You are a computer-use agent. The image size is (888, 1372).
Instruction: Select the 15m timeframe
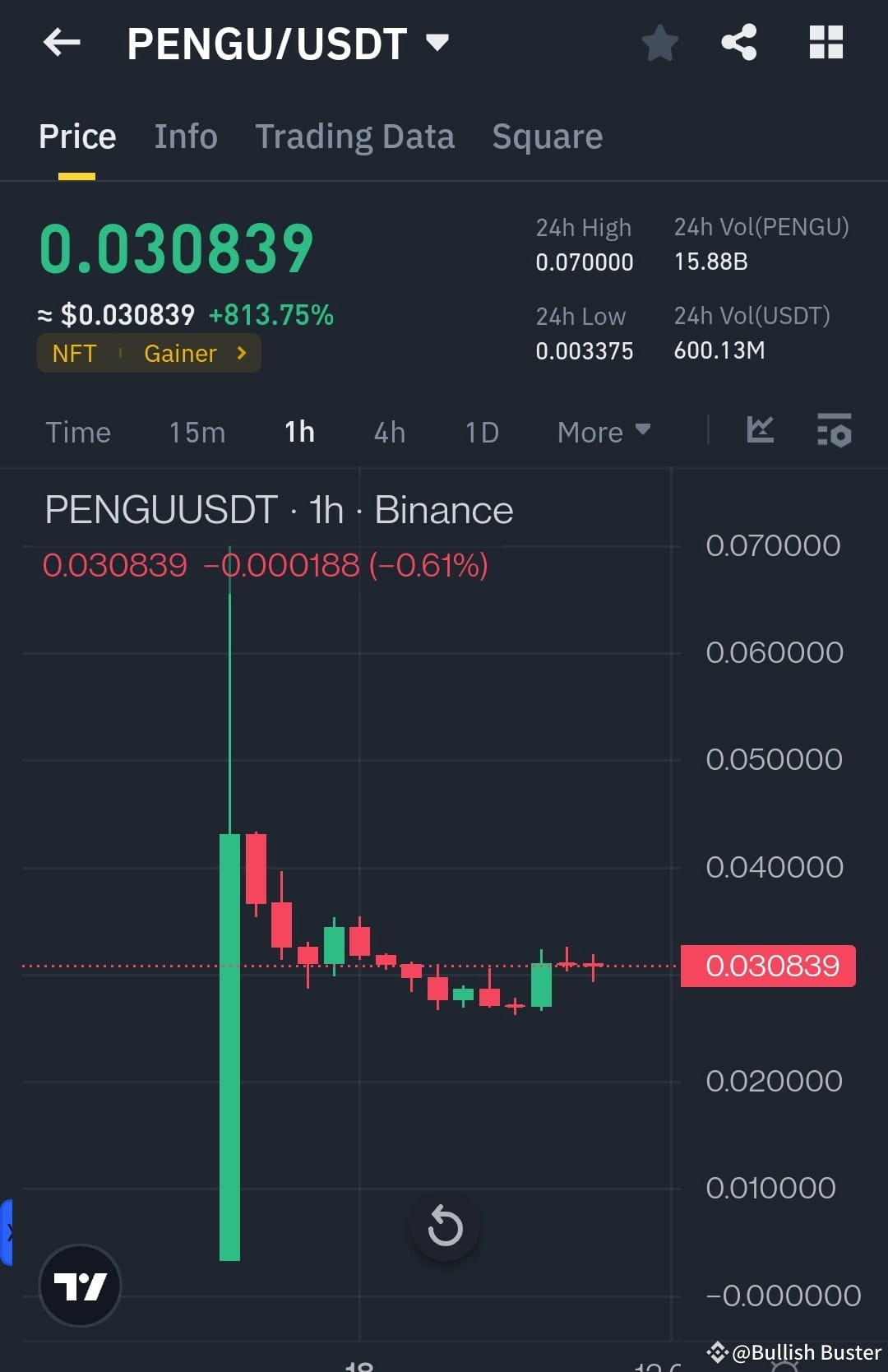197,432
